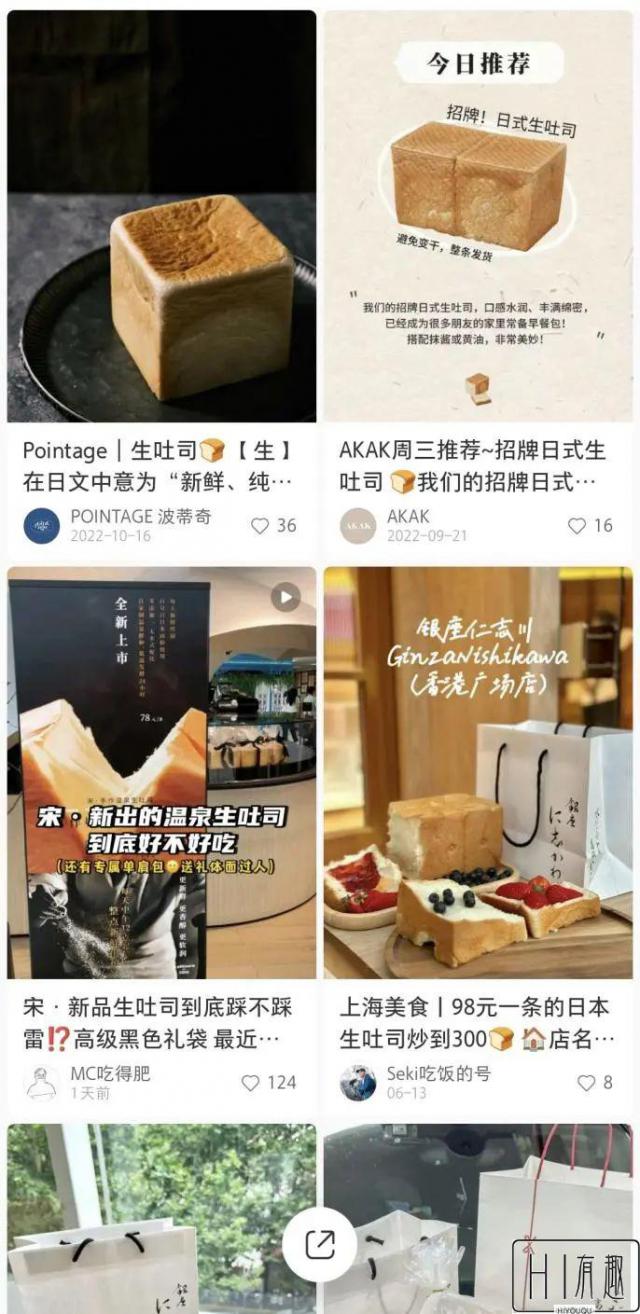View POINTAGE 波蒂奇's profile
This screenshot has width=640, height=1314.
[x=42, y=525]
